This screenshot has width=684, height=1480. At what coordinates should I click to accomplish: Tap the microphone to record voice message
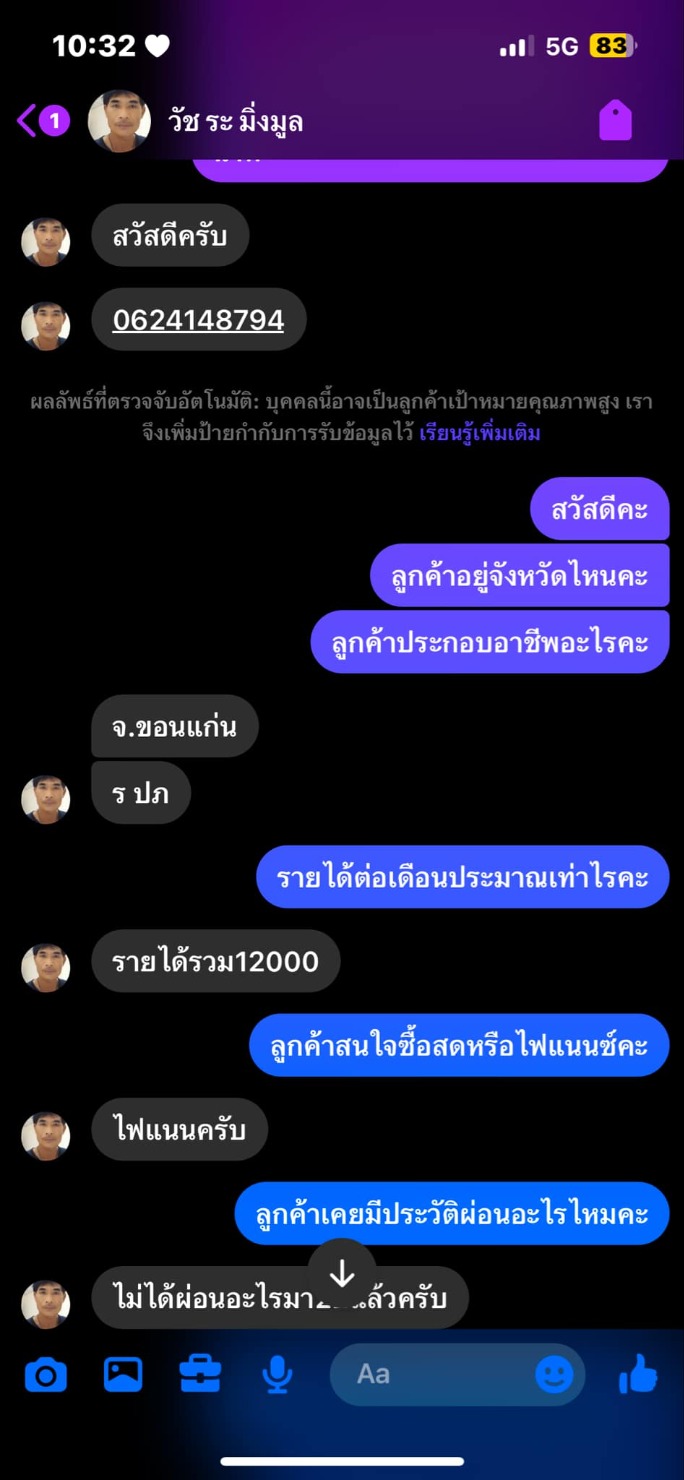(277, 1375)
